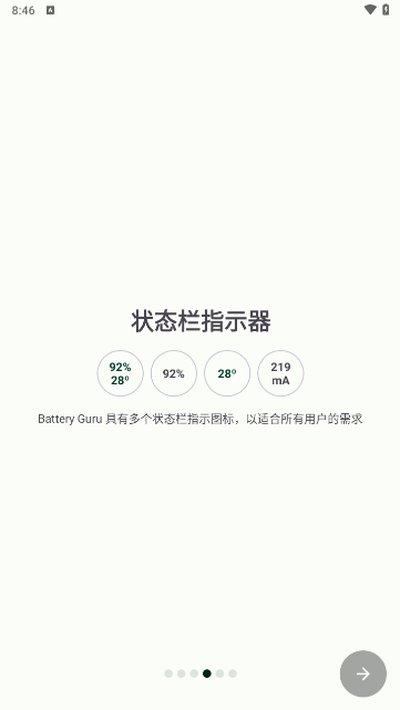Go to the next onboarding page arrow

[x=363, y=673]
